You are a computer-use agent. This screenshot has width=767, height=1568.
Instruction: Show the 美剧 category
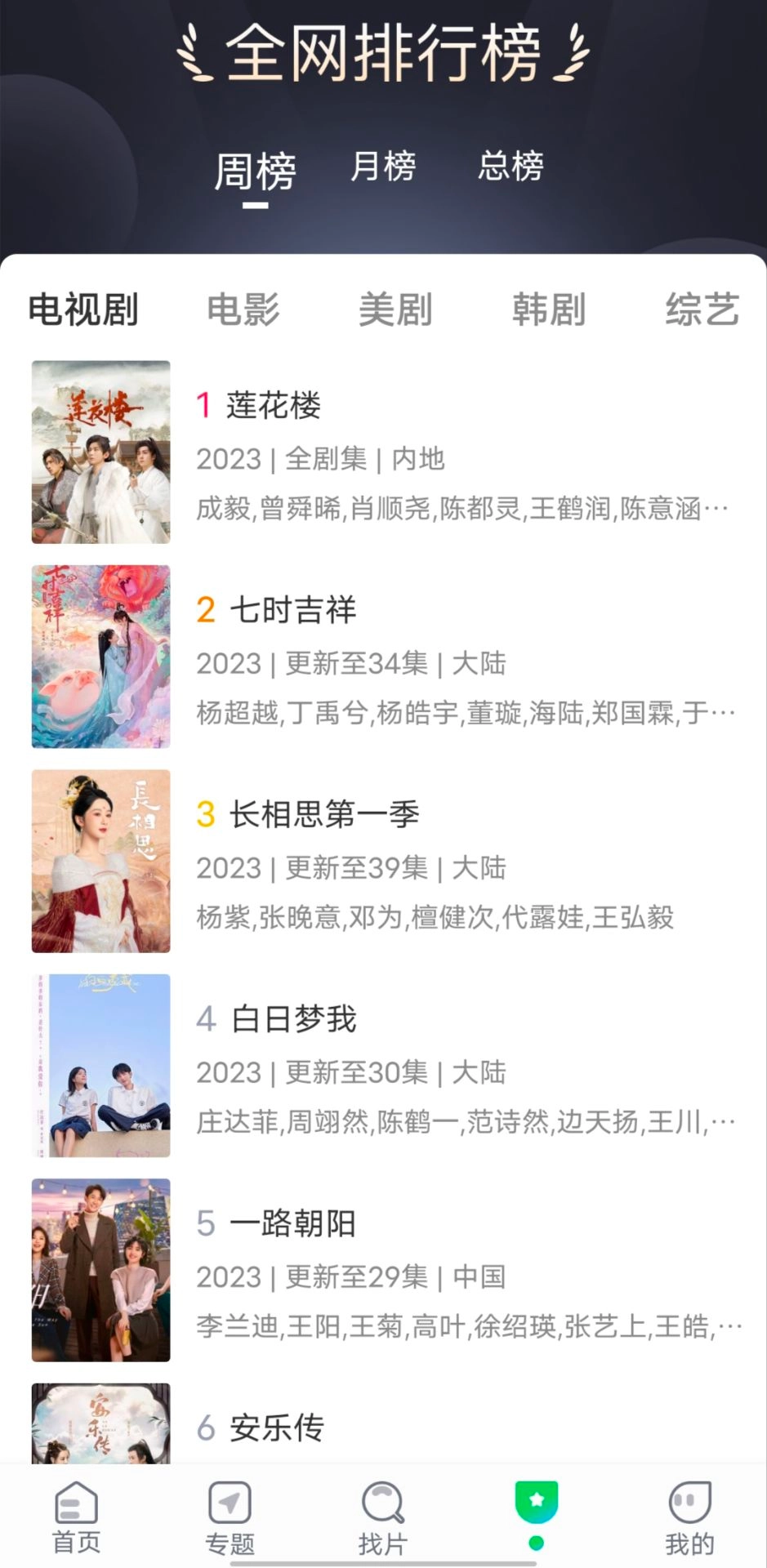[395, 310]
